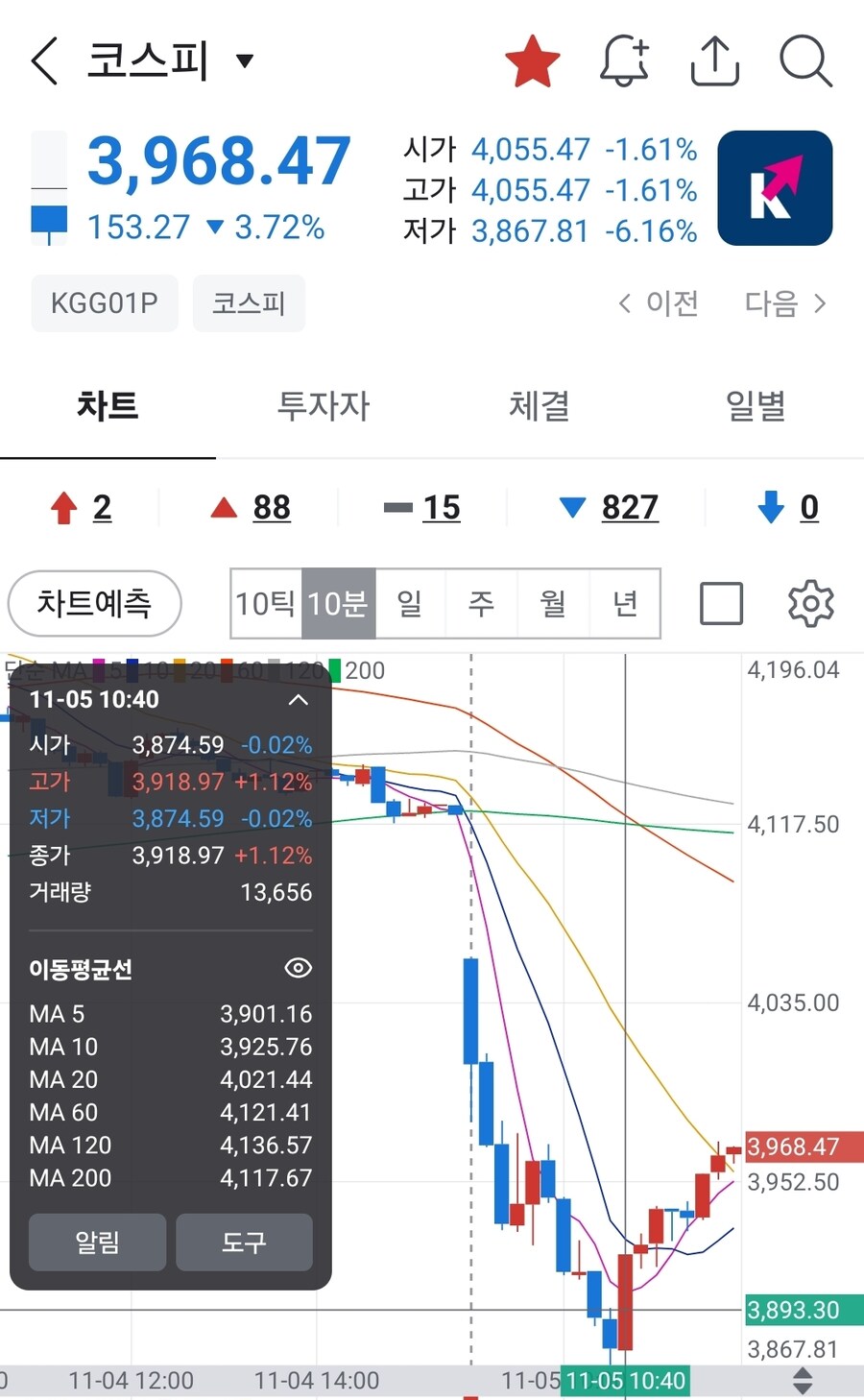864x1400 pixels.
Task: Open chart prediction via 차트예측 button
Action: (x=94, y=605)
